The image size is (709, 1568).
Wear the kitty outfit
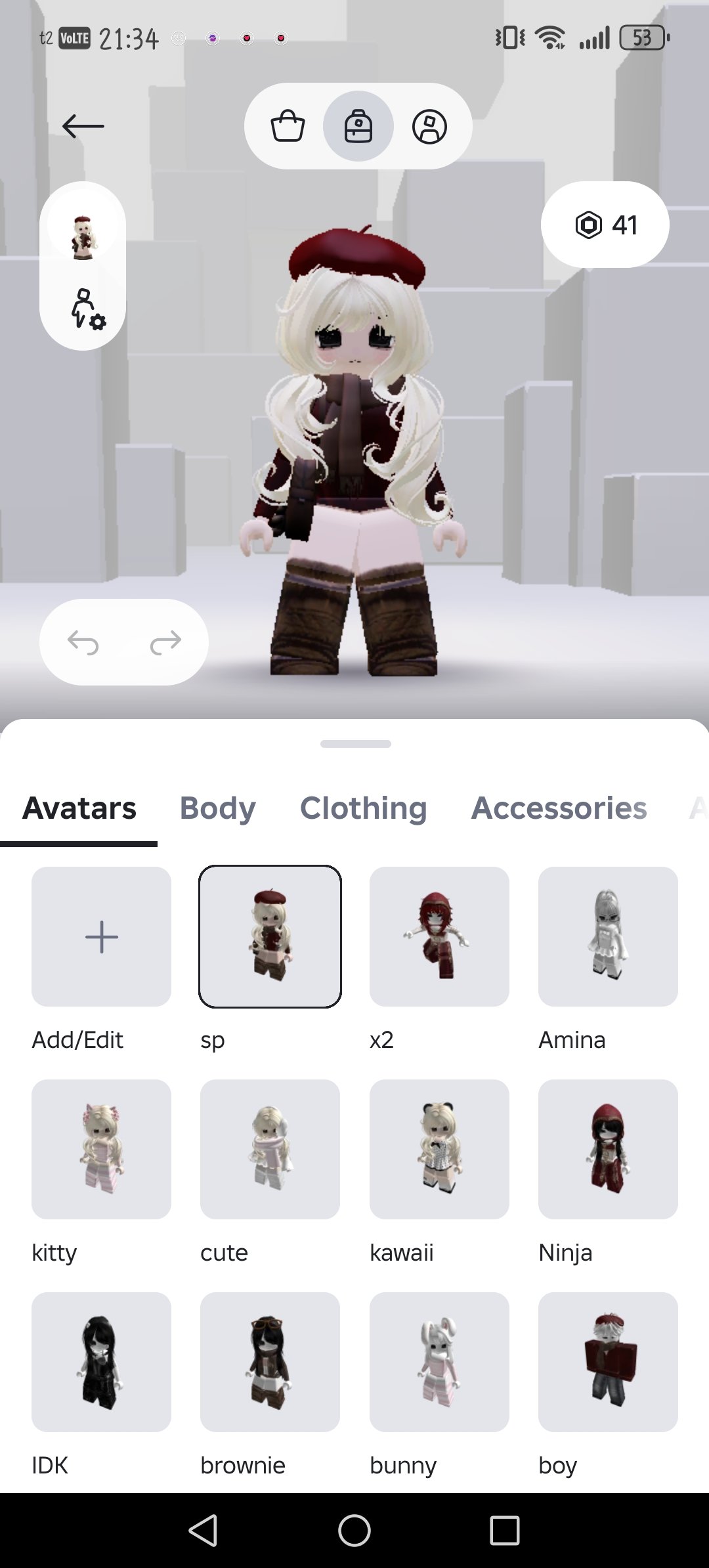tap(101, 1149)
